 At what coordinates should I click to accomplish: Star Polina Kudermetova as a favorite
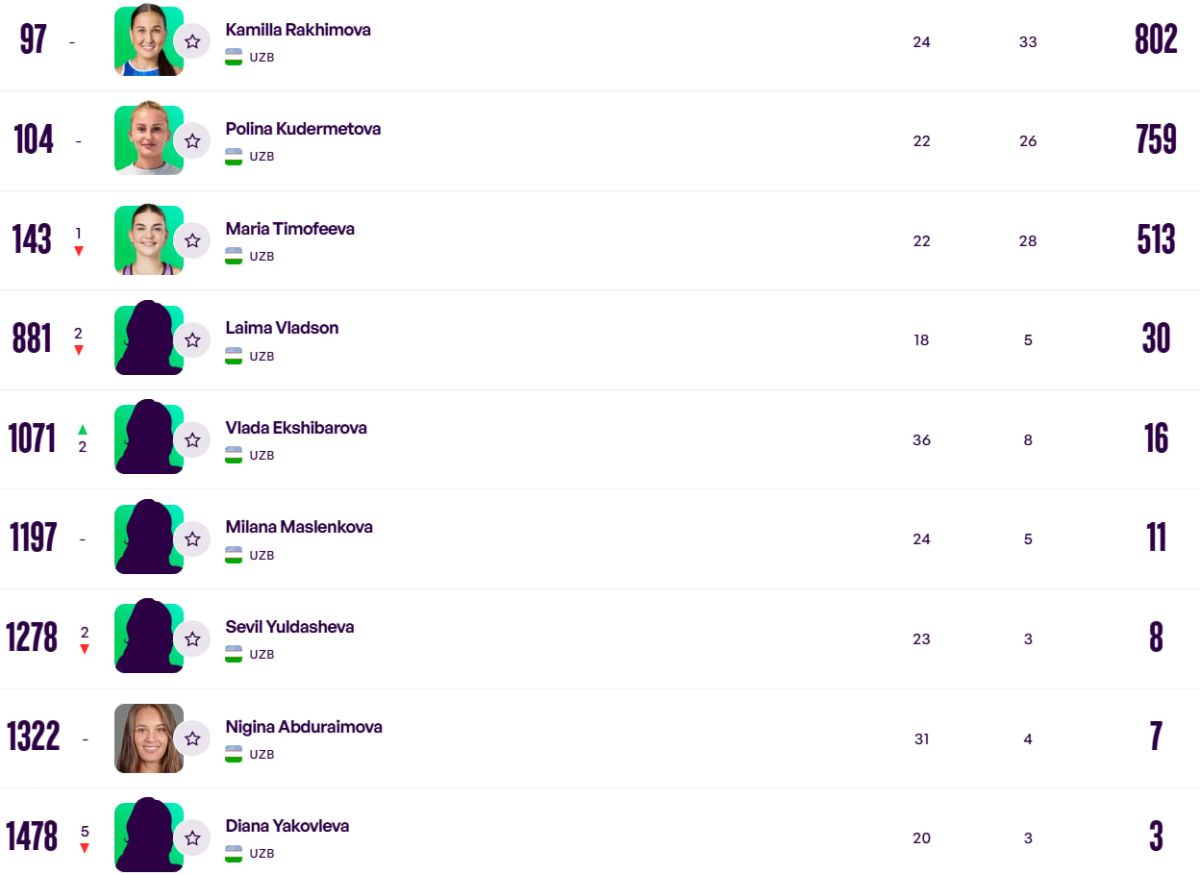192,141
